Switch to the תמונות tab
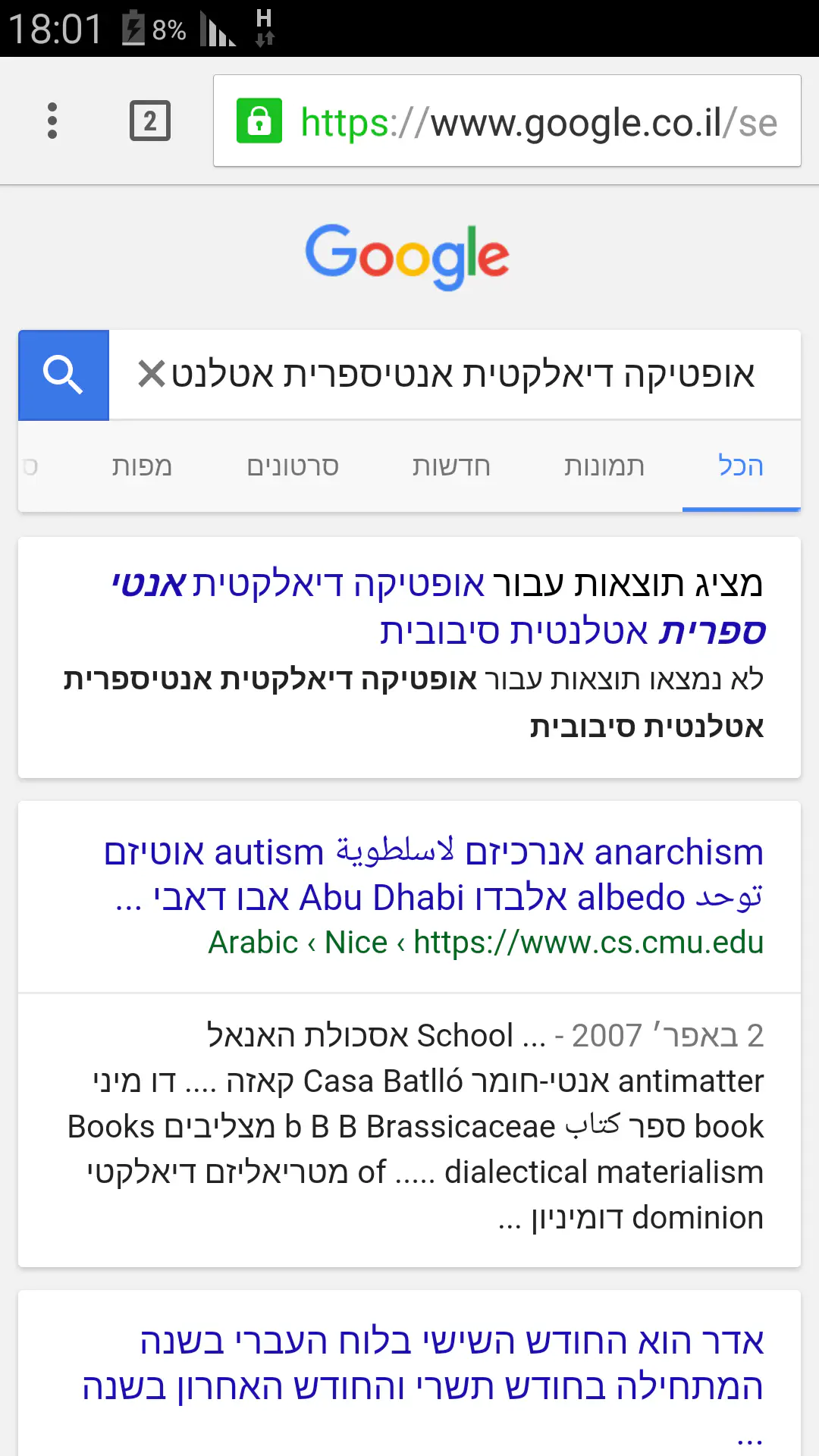Viewport: 819px width, 1456px height. coord(604,466)
